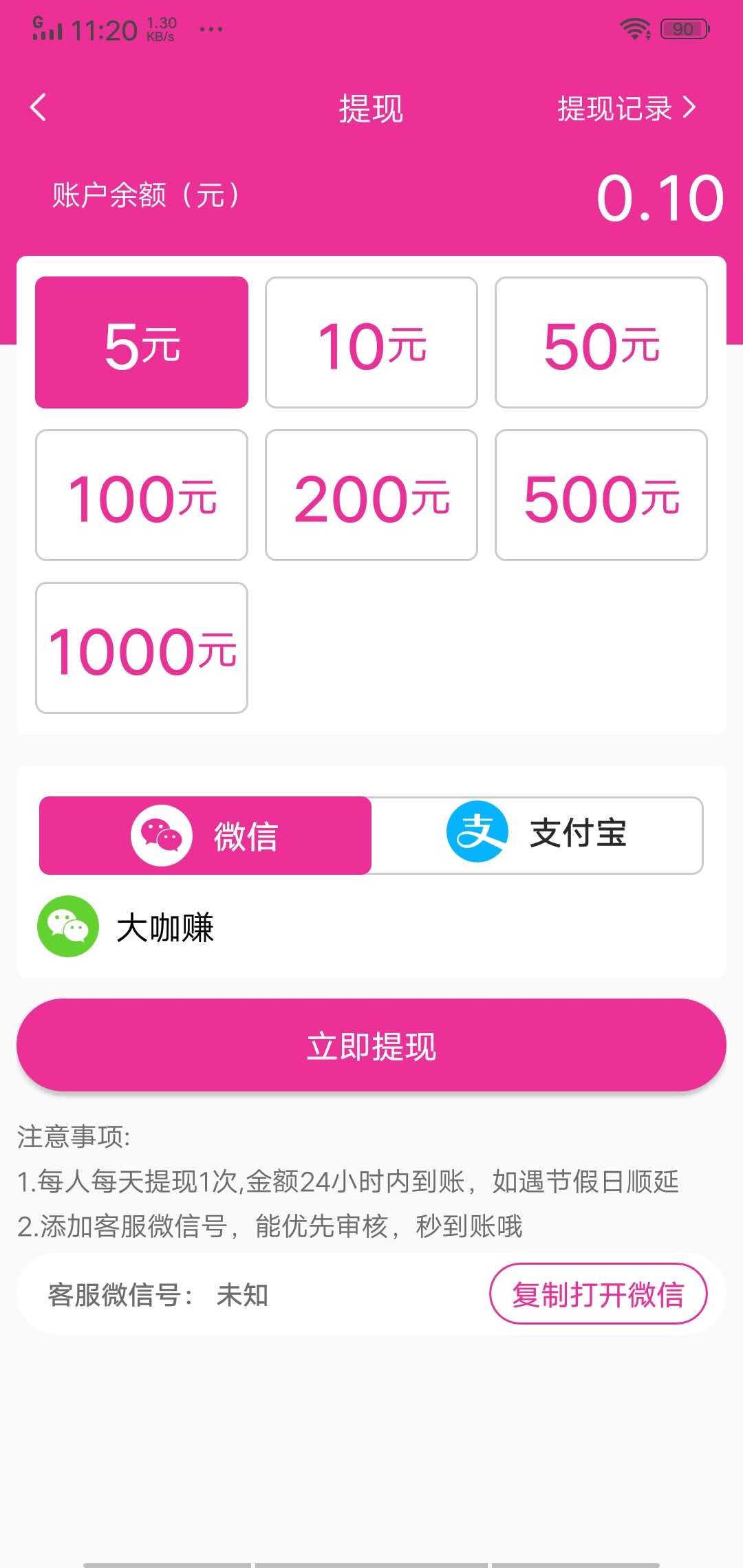The height and width of the screenshot is (1568, 743).
Task: Tap the three-dots indicator in status bar
Action: [208, 30]
